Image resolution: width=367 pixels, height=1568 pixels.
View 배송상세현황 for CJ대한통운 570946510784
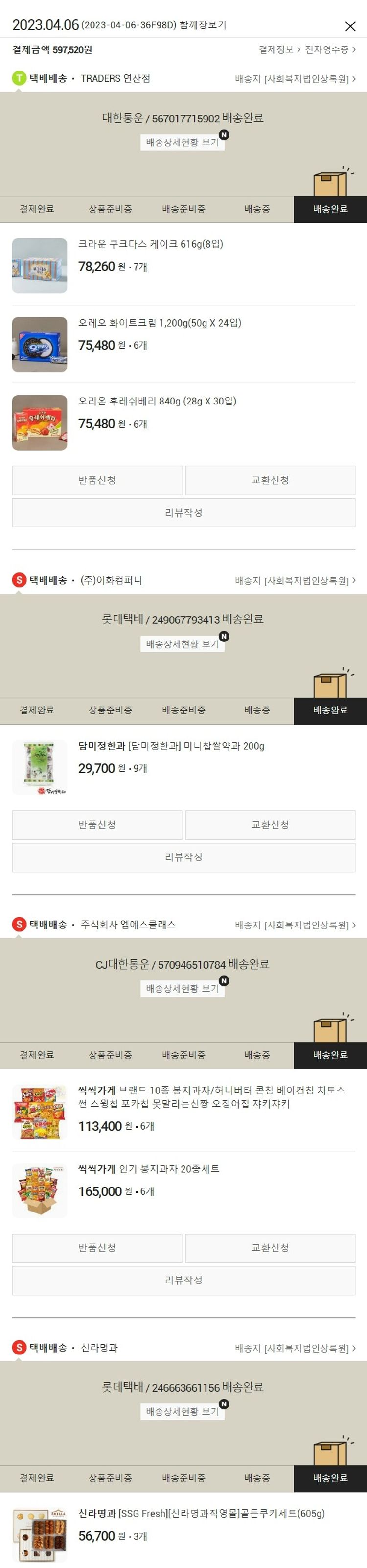click(x=182, y=989)
